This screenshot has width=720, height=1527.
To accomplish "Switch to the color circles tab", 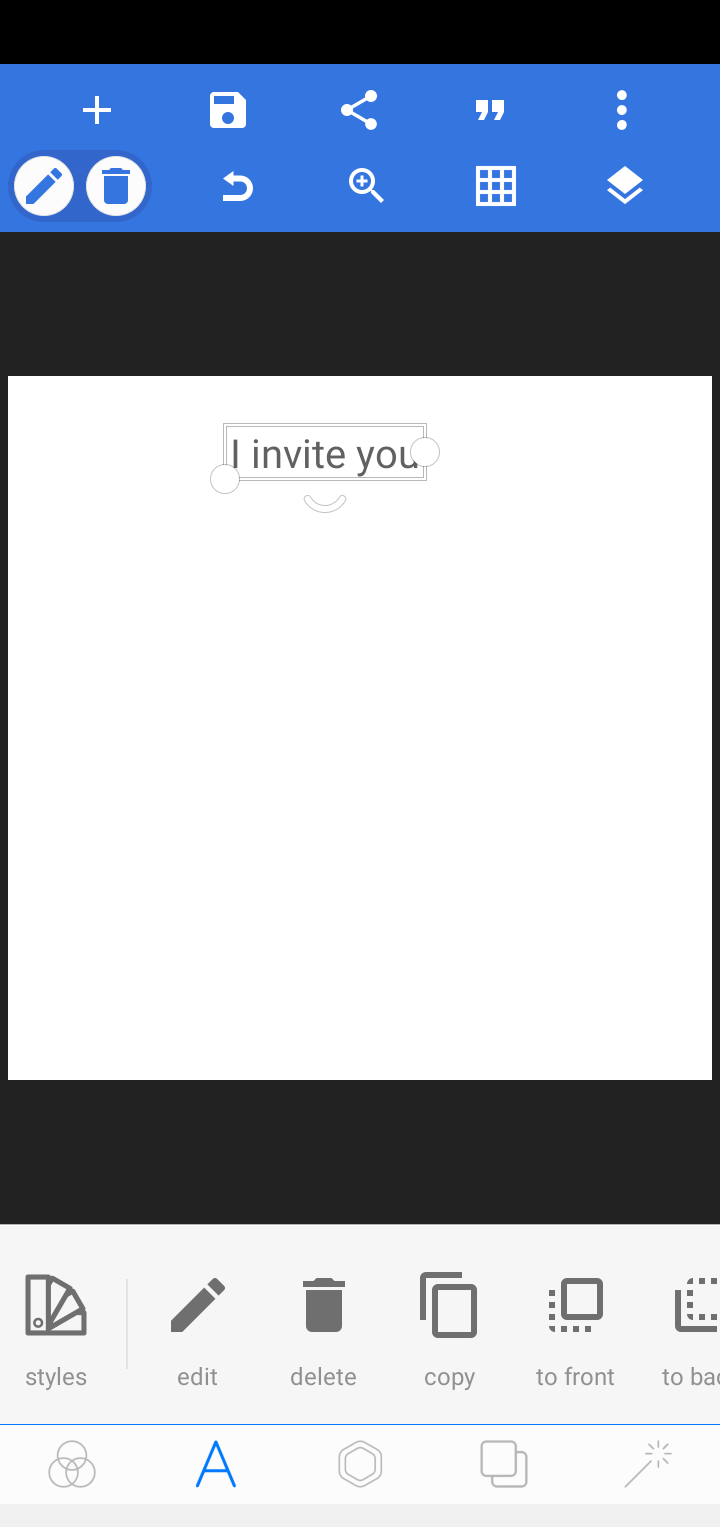I will 72,1464.
